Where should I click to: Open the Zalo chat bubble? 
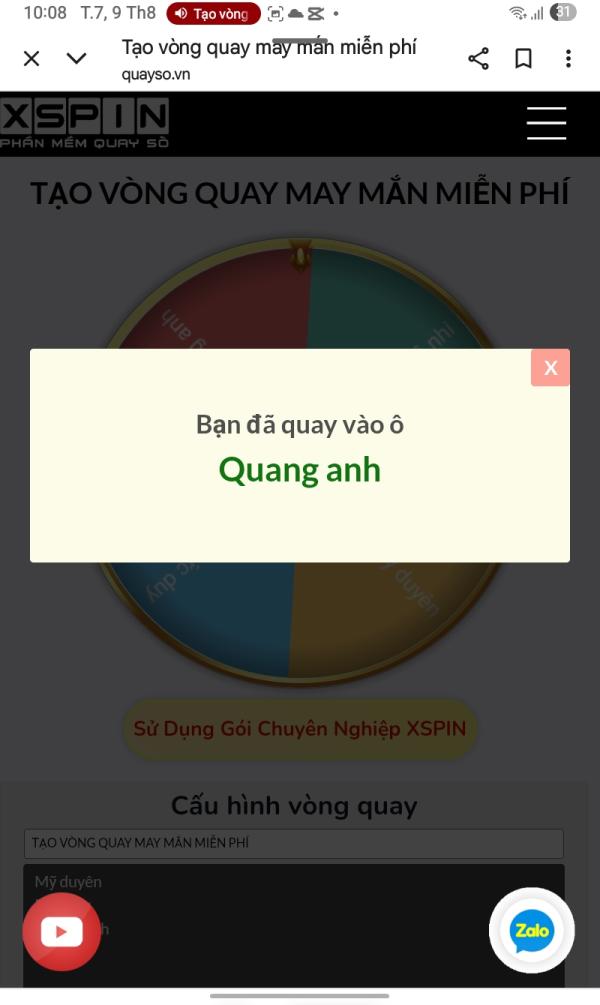pyautogui.click(x=531, y=931)
